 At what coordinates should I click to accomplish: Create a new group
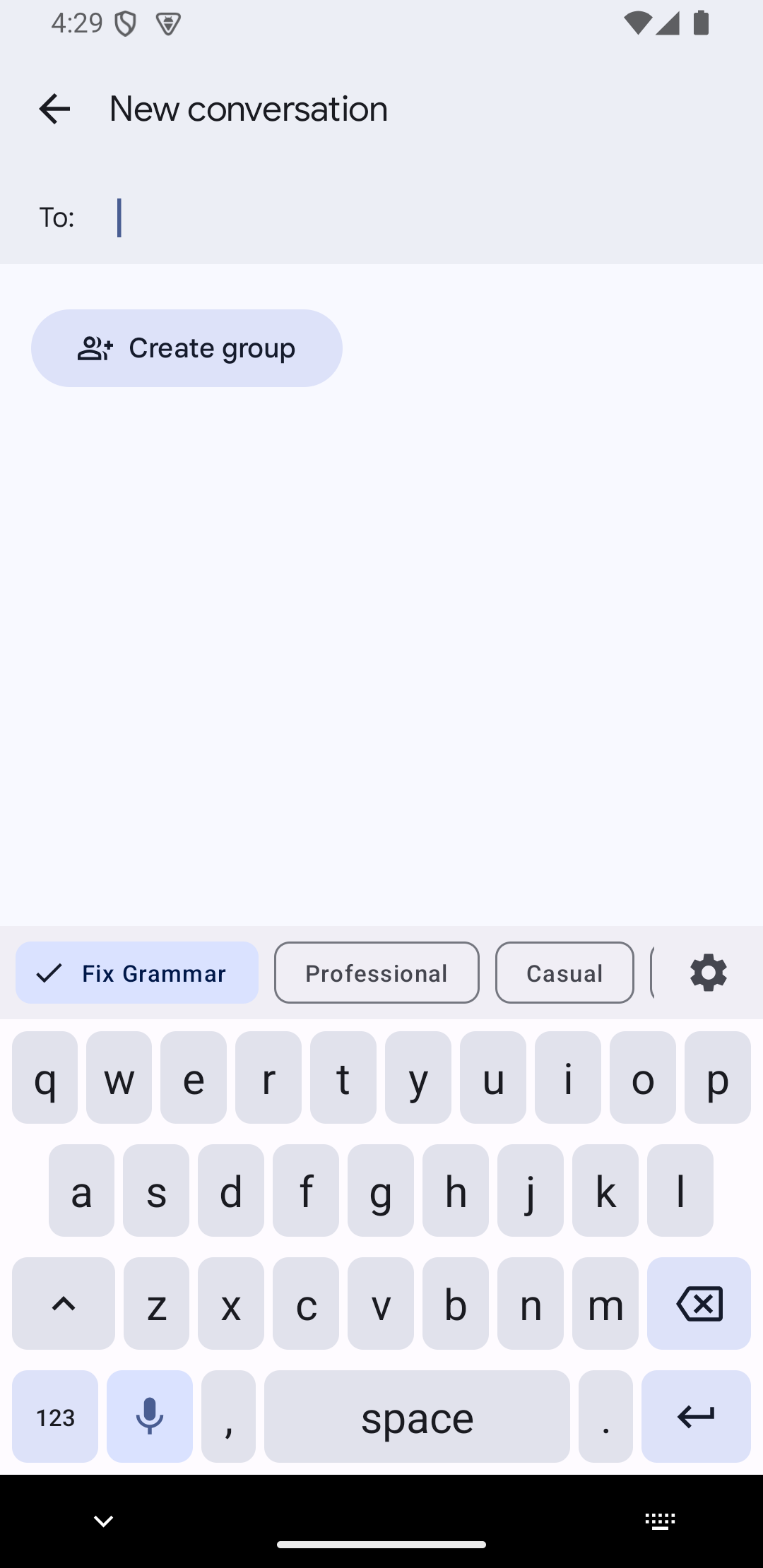(x=187, y=348)
